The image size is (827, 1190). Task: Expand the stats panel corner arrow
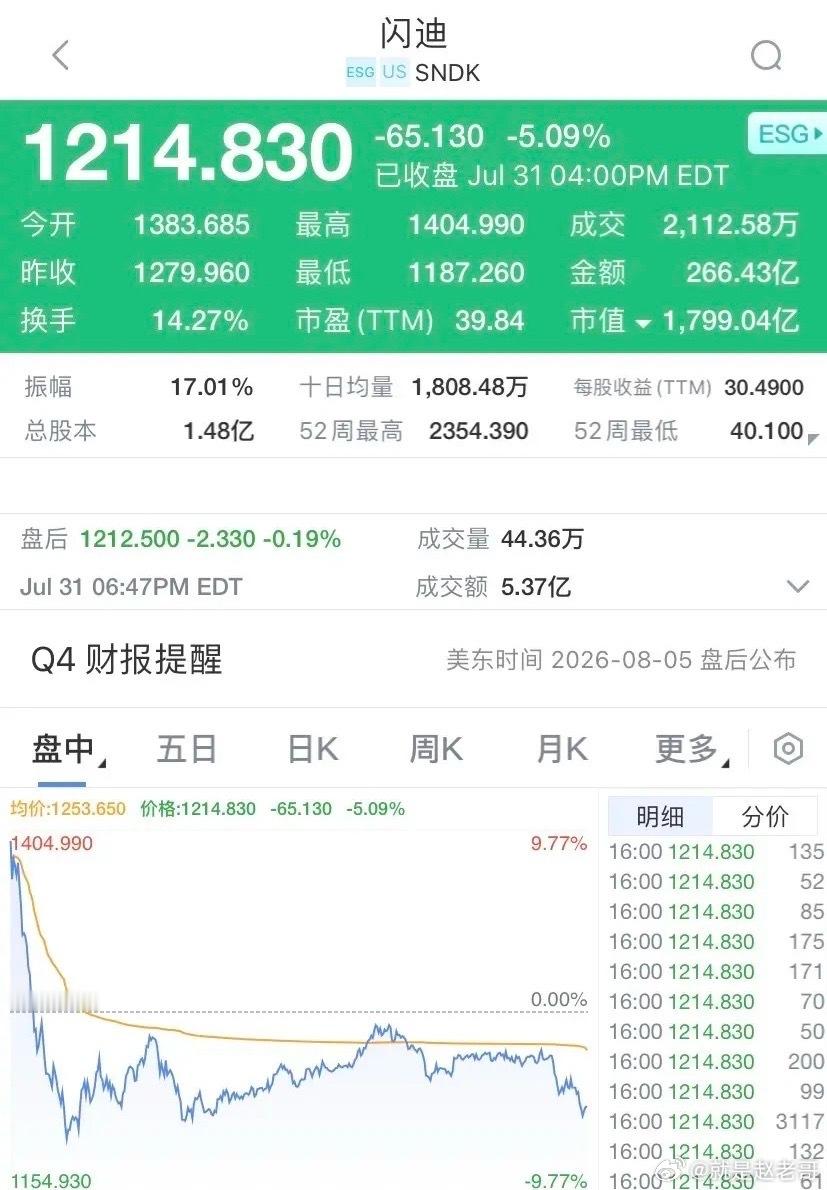(x=813, y=439)
